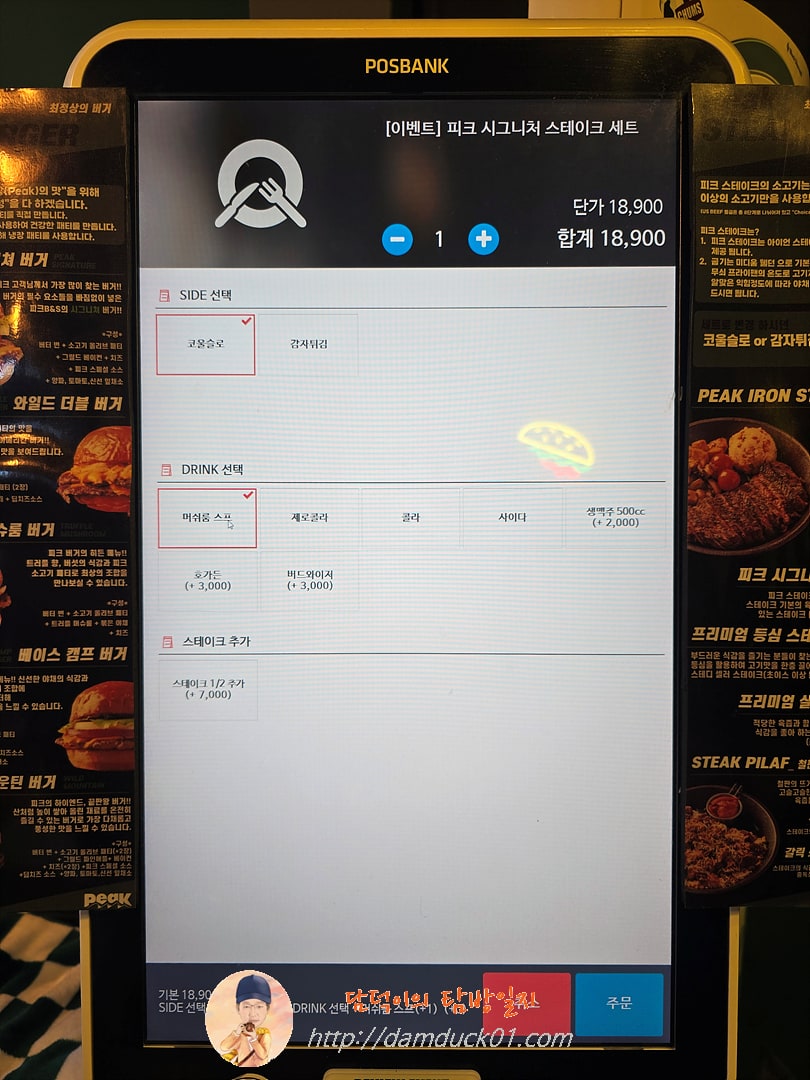Image resolution: width=810 pixels, height=1080 pixels.
Task: Select the 콜라 drink option
Action: click(x=411, y=518)
